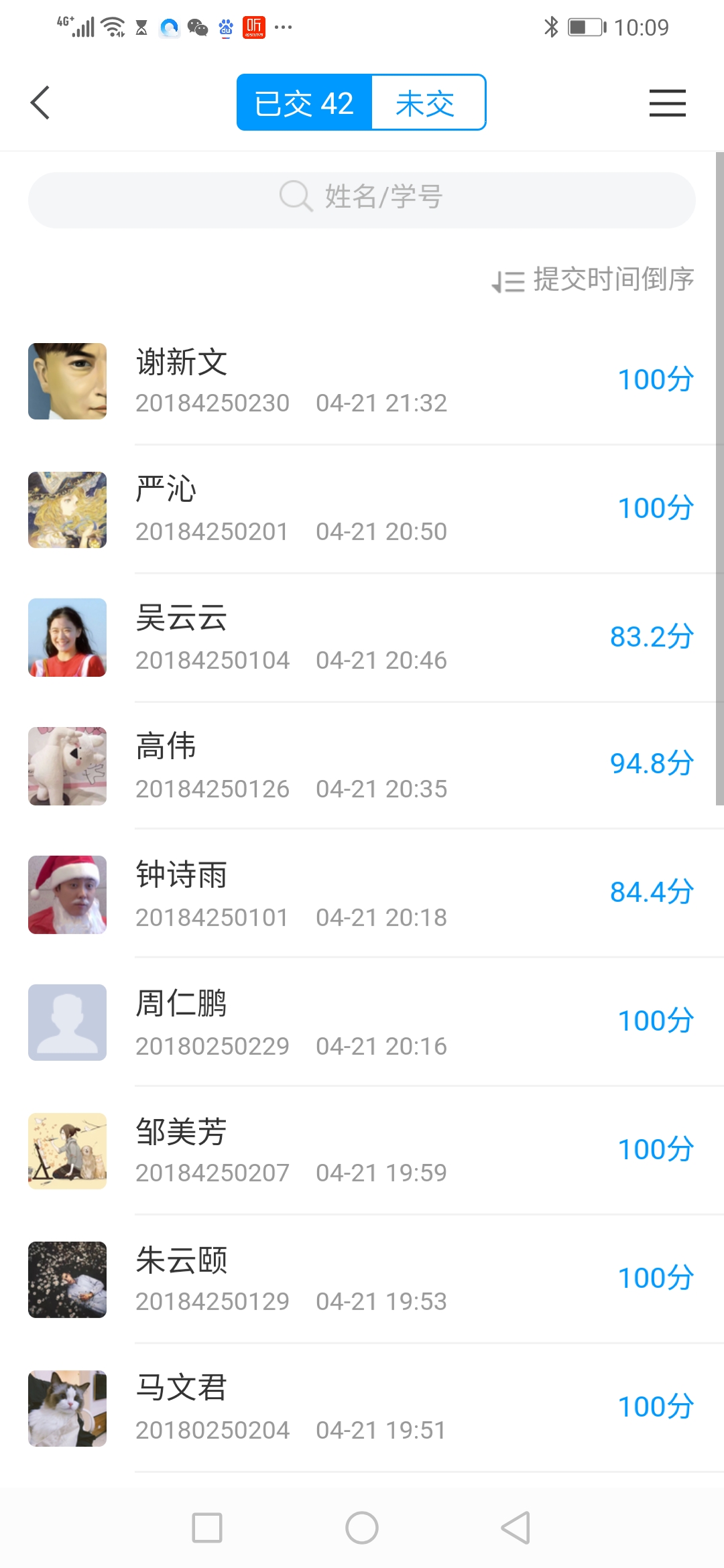
Task: Open 吴云云's submission row
Action: coord(362,638)
